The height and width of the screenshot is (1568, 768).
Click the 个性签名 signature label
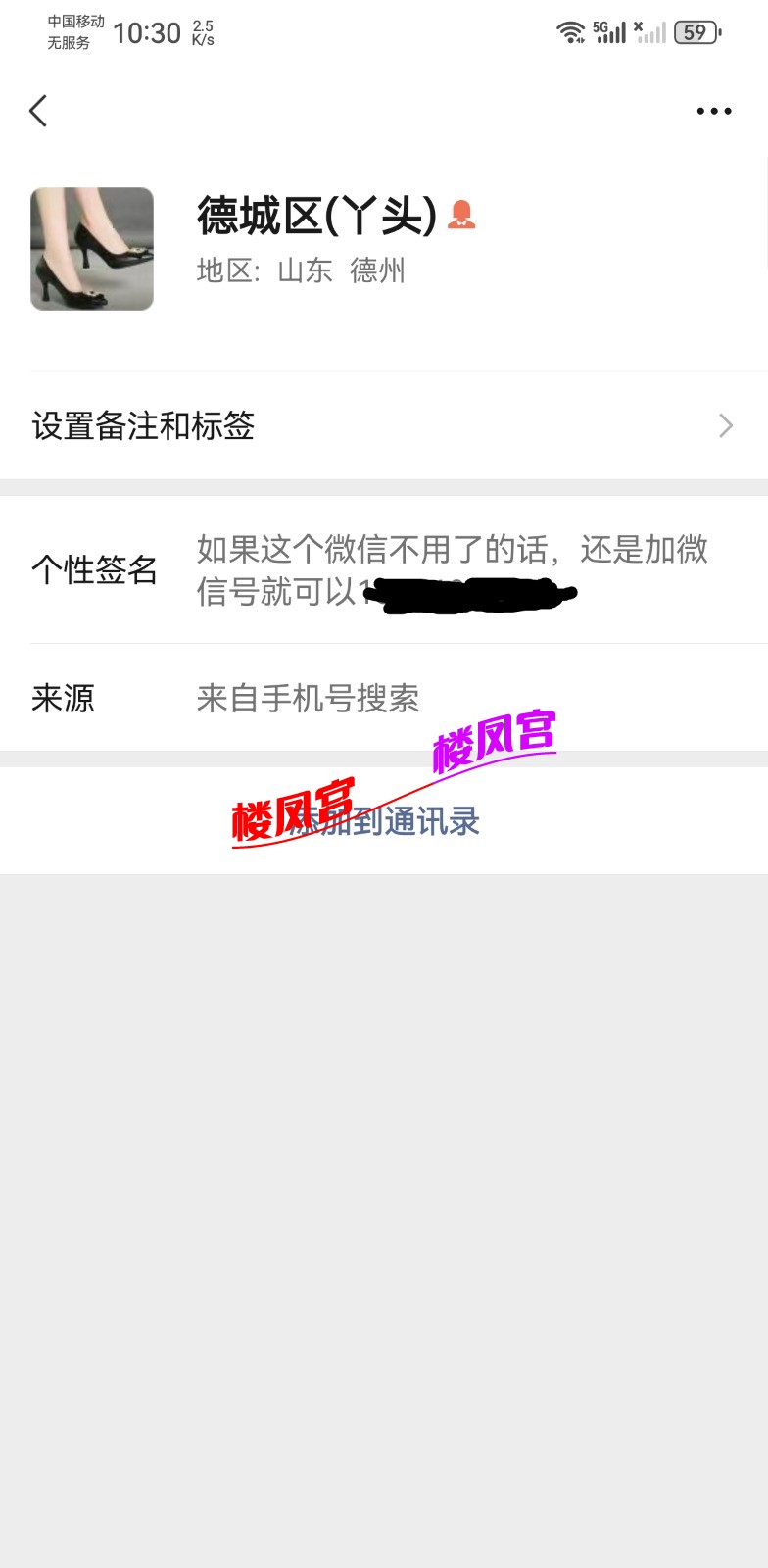pyautogui.click(x=95, y=571)
